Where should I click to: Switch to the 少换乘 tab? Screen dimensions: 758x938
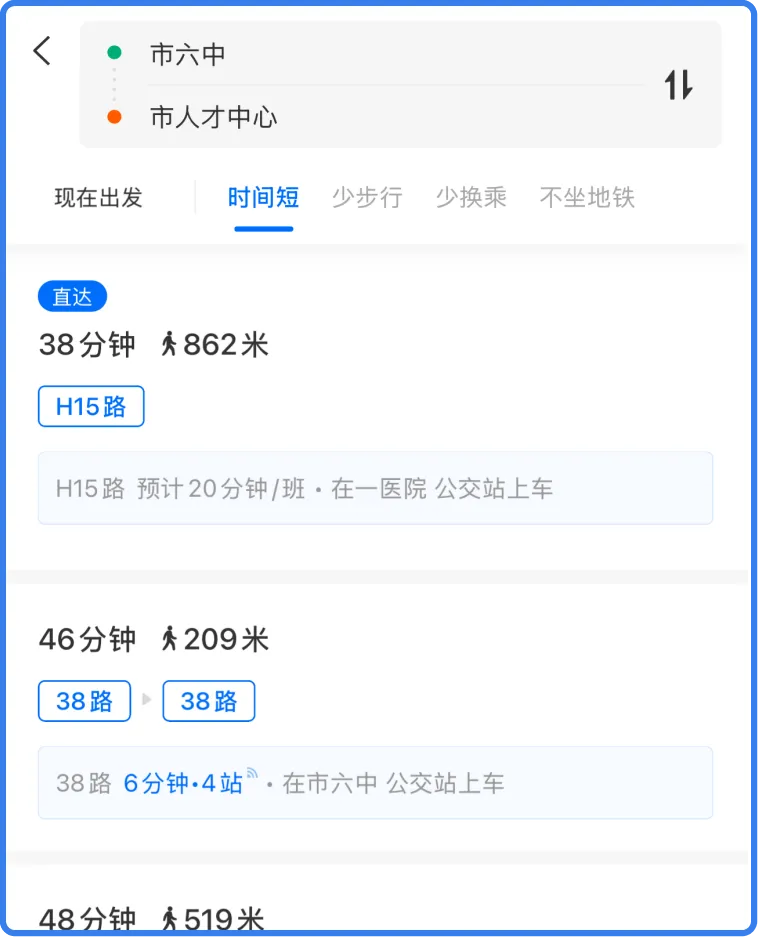(x=471, y=197)
